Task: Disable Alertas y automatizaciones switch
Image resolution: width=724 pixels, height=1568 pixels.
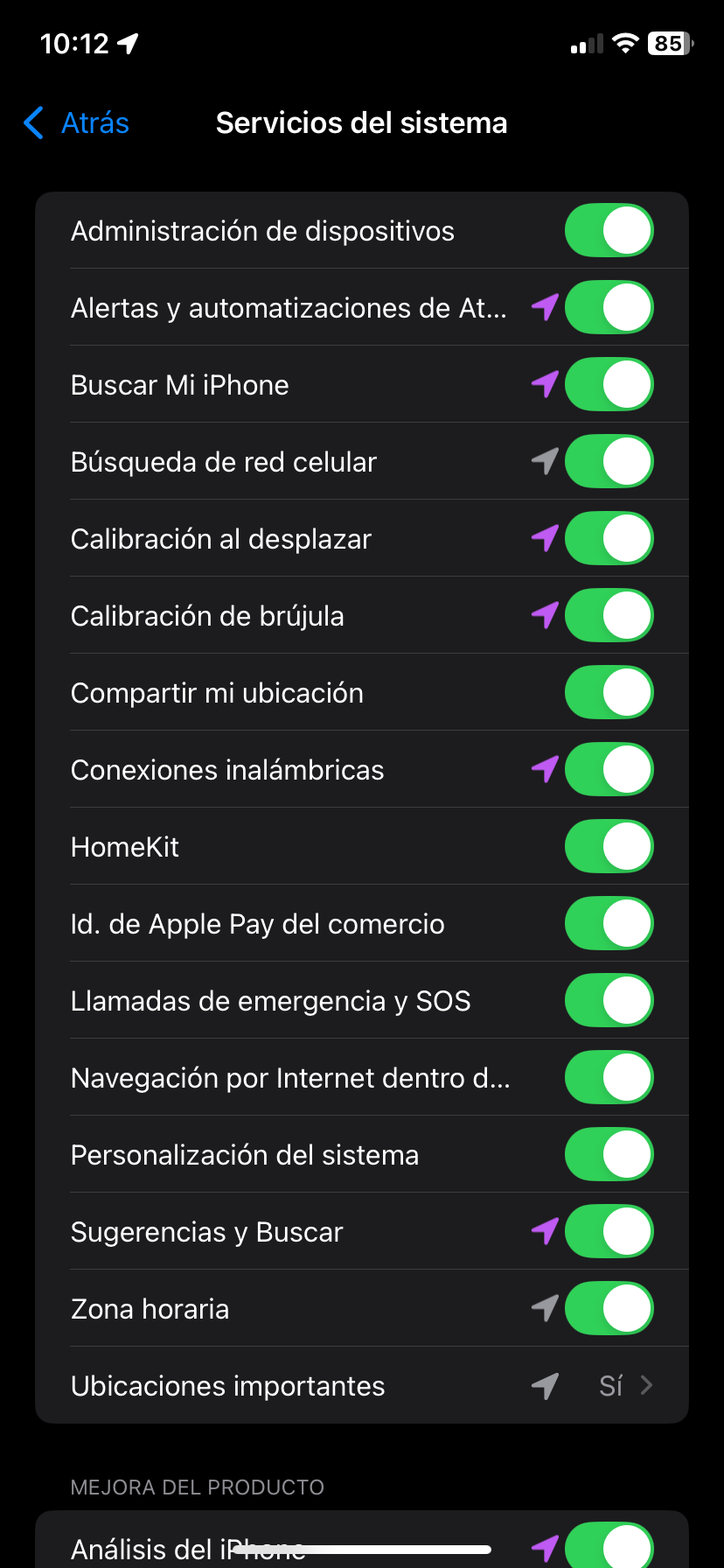Action: [x=609, y=308]
